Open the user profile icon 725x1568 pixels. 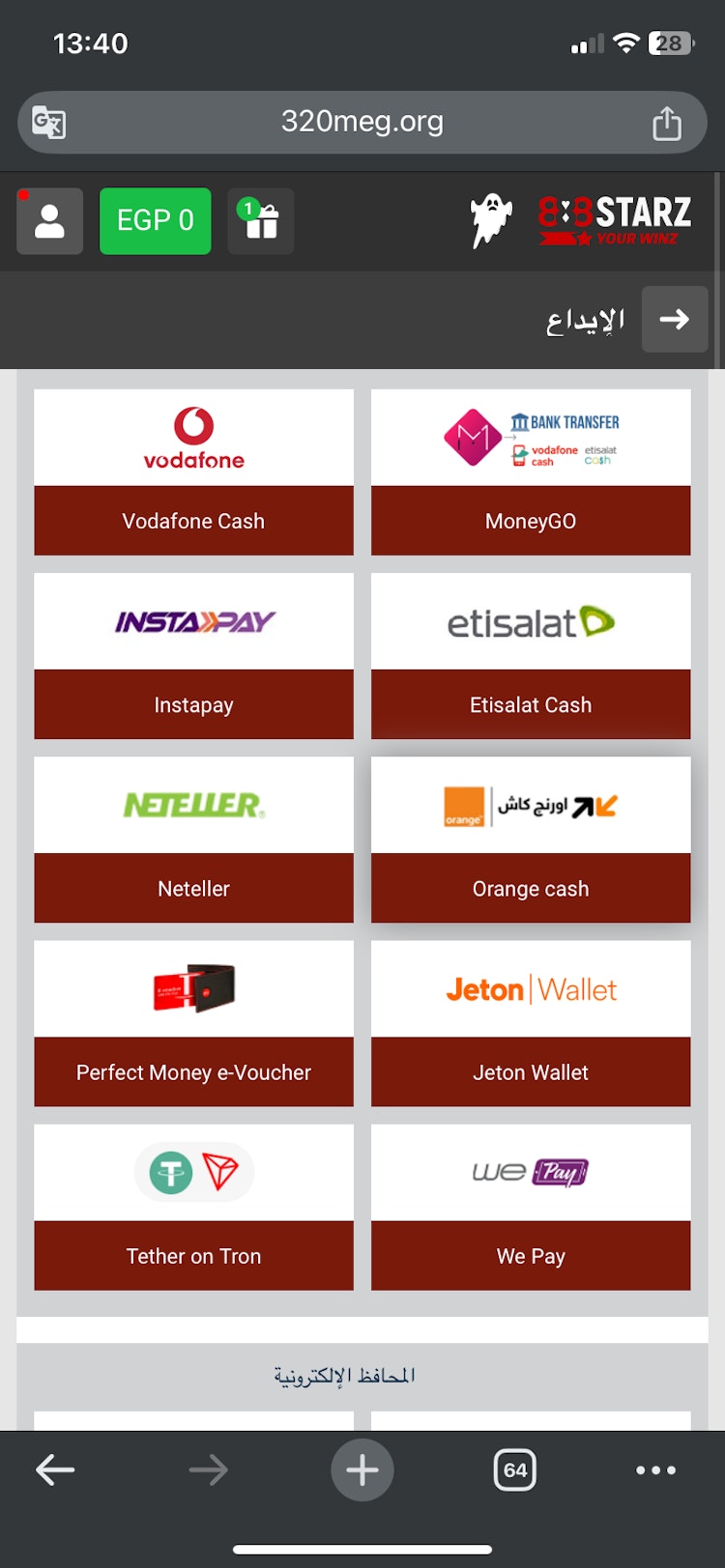pyautogui.click(x=49, y=221)
